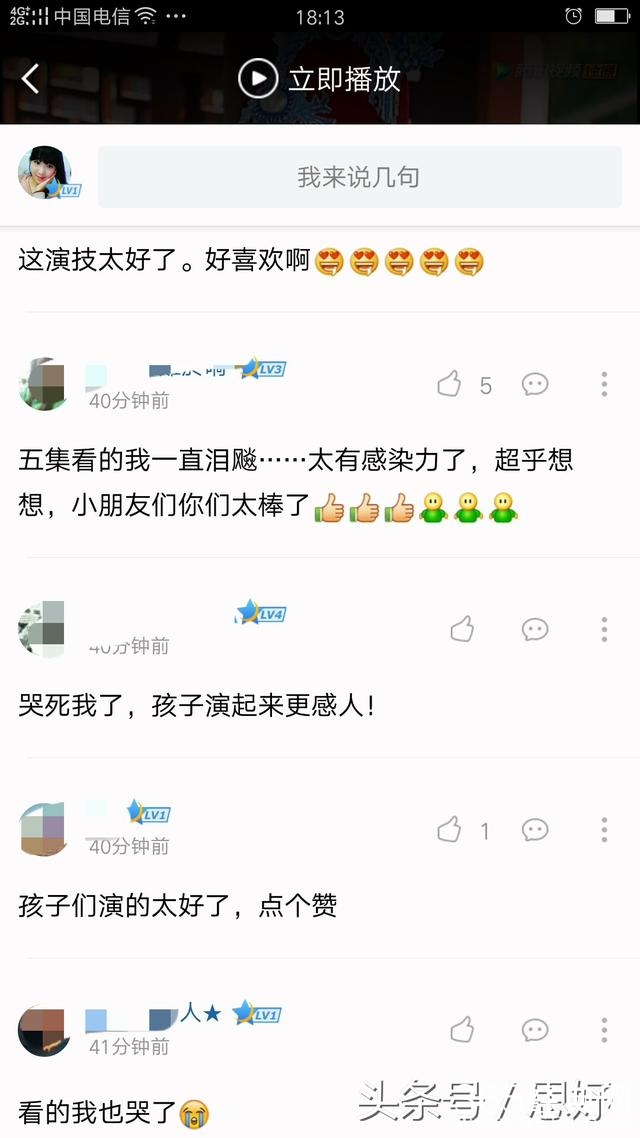The image size is (640, 1138).
Task: Reply to the comment starting 五集看的我一直泪飚
Action: pyautogui.click(x=535, y=384)
